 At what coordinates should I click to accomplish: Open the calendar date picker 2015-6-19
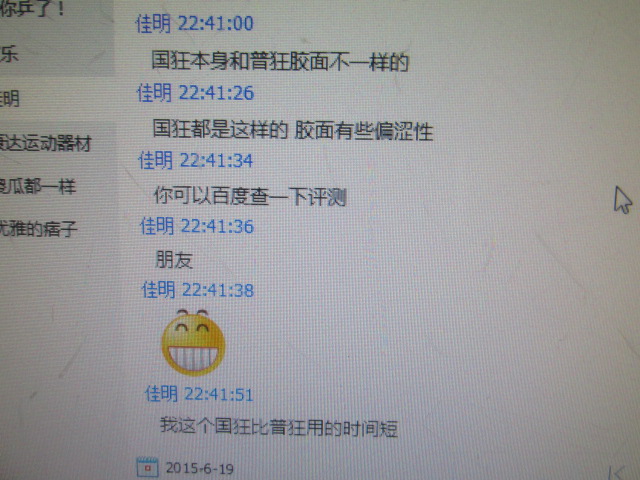(148, 465)
